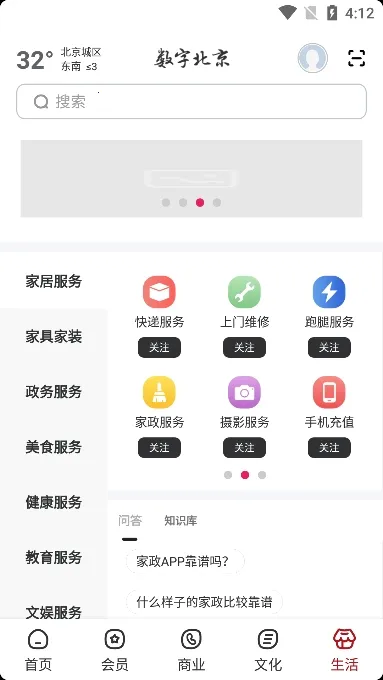Follow 摄影服务 with the 关注 button
The image size is (383, 680).
(x=244, y=448)
